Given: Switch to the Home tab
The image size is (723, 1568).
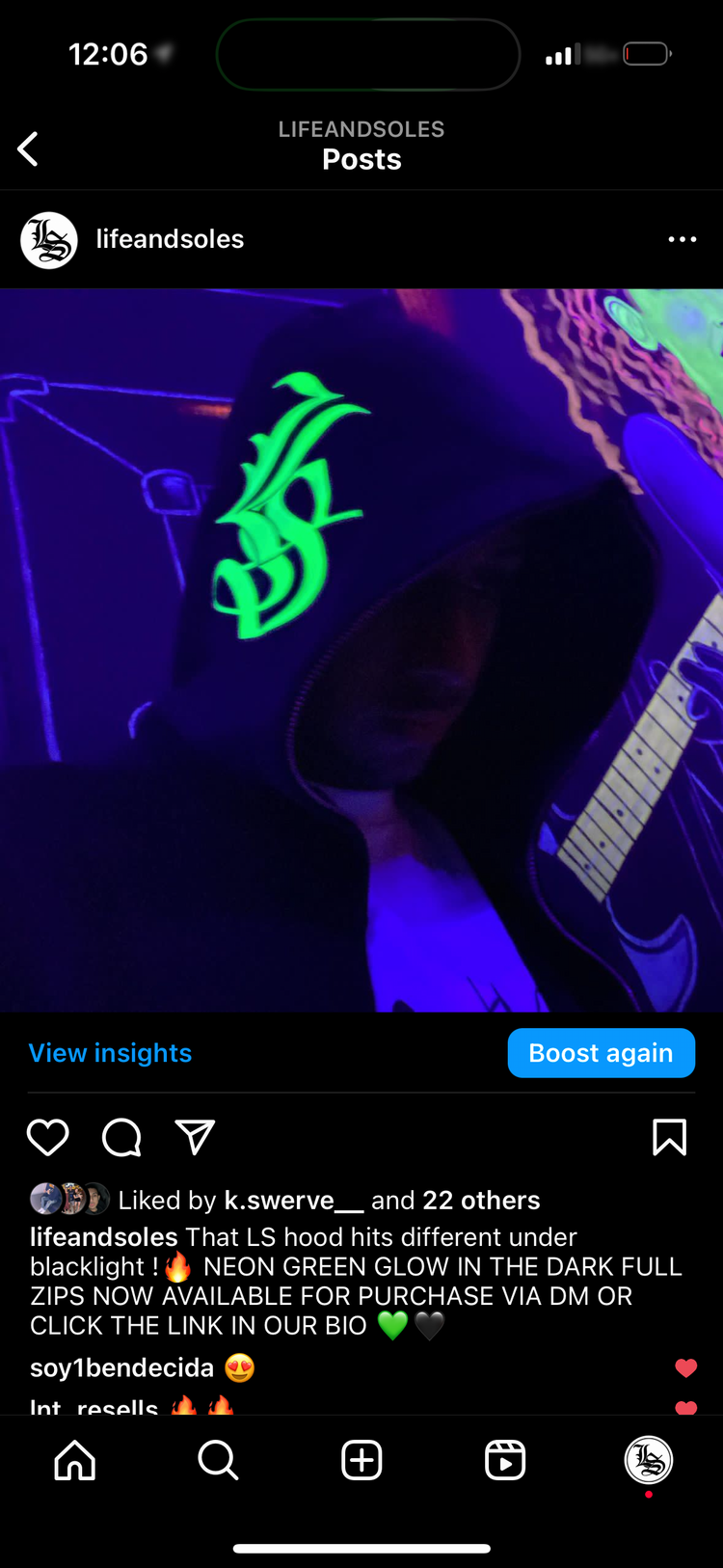Looking at the screenshot, I should (74, 1460).
